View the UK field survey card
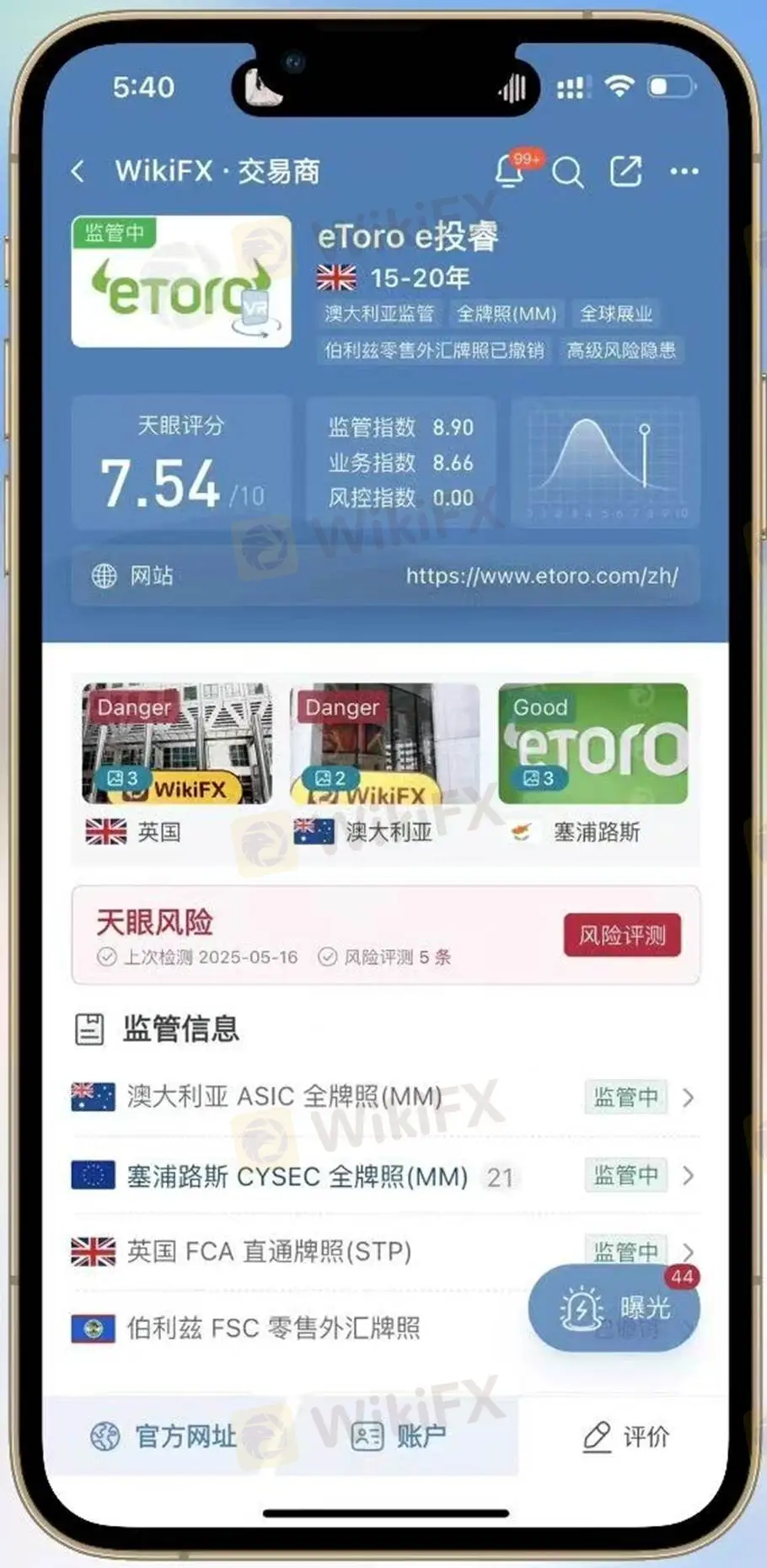Viewport: 767px width, 1568px height. (x=177, y=744)
